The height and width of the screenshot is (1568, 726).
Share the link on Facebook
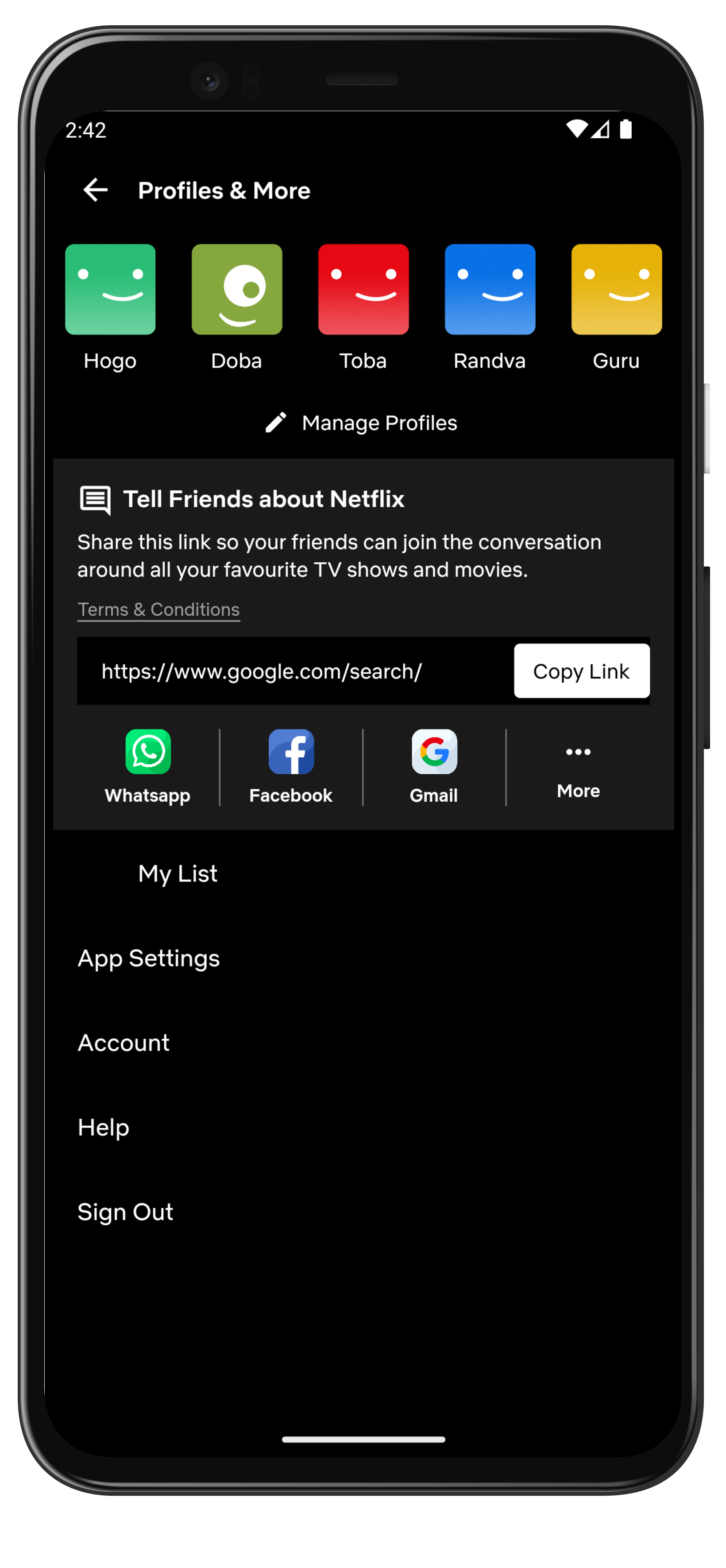291,767
